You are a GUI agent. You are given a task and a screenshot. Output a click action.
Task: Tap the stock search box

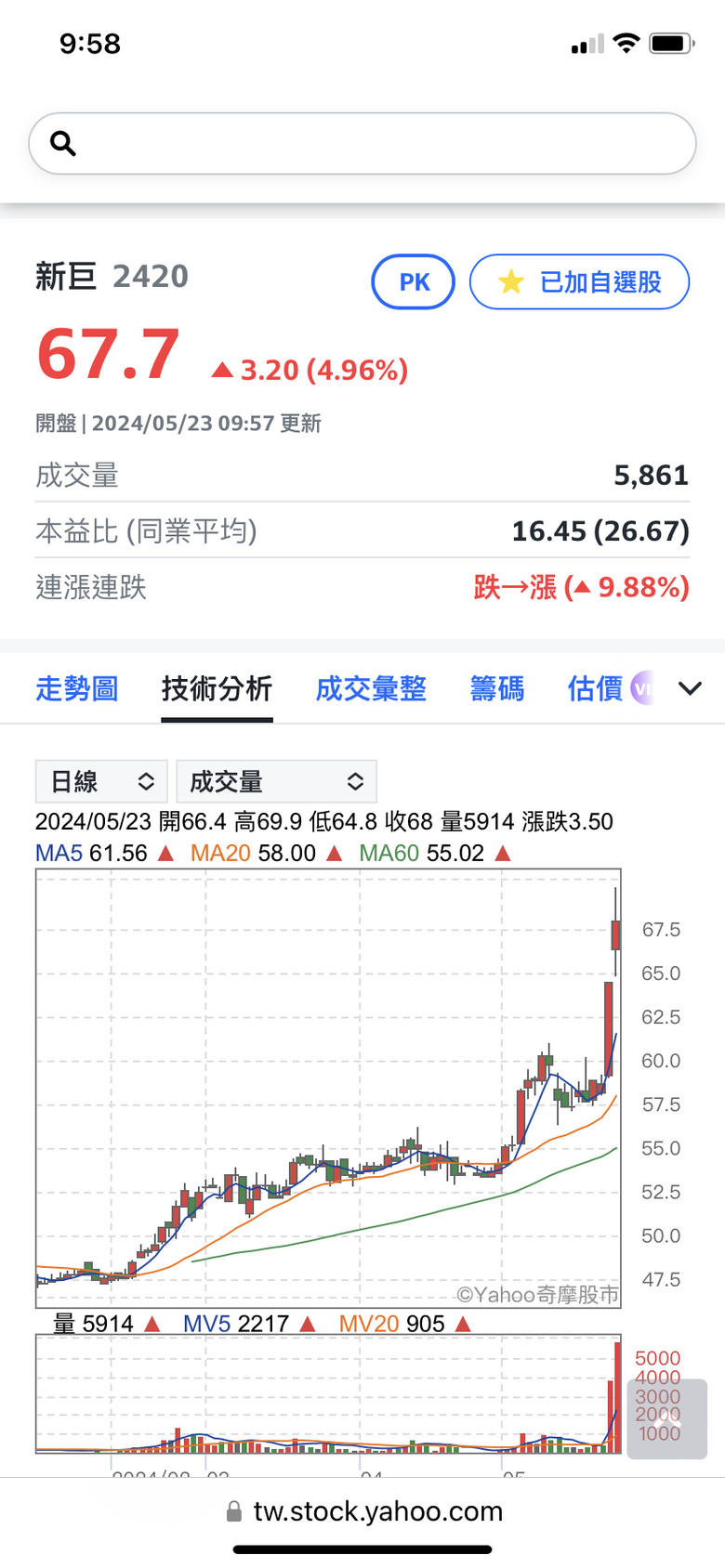click(362, 143)
